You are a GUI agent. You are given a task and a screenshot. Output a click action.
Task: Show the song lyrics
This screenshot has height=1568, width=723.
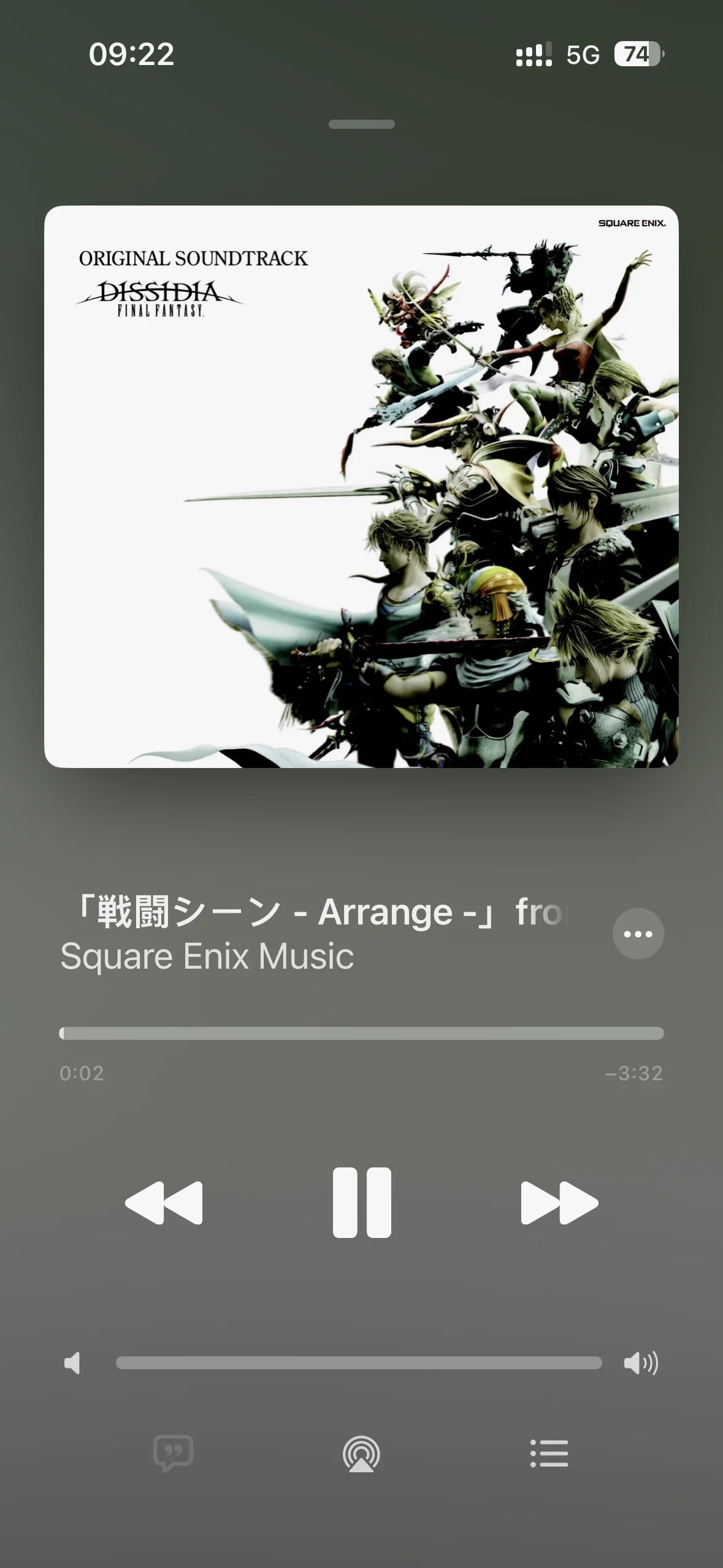tap(174, 1453)
